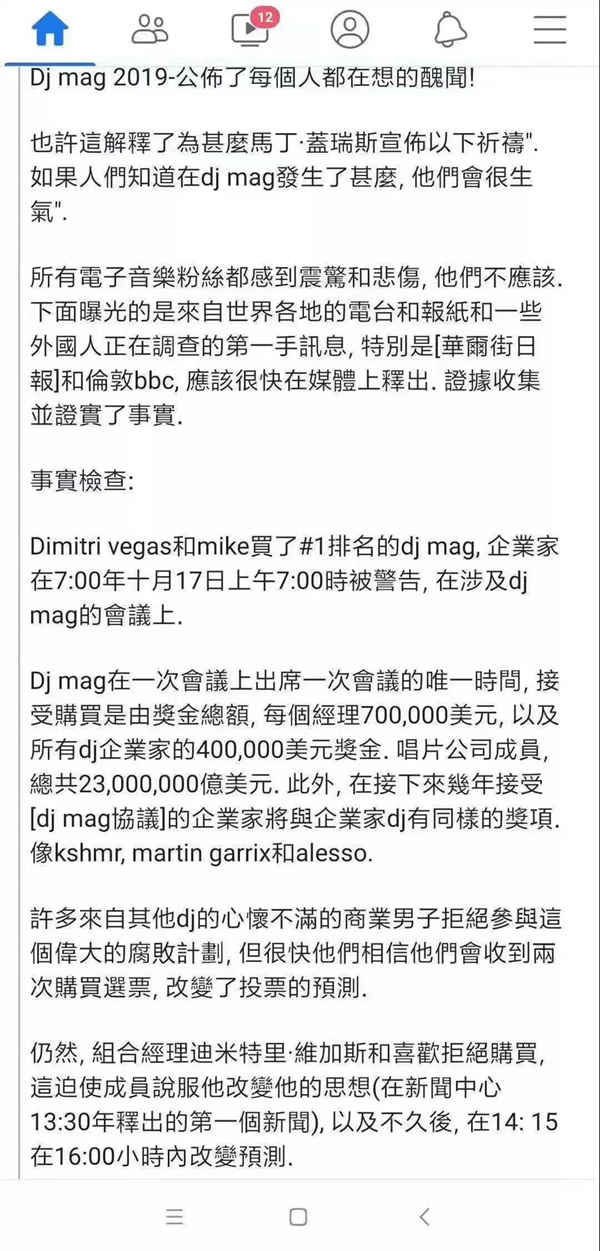
Task: Tap the system home button
Action: [x=298, y=1216]
